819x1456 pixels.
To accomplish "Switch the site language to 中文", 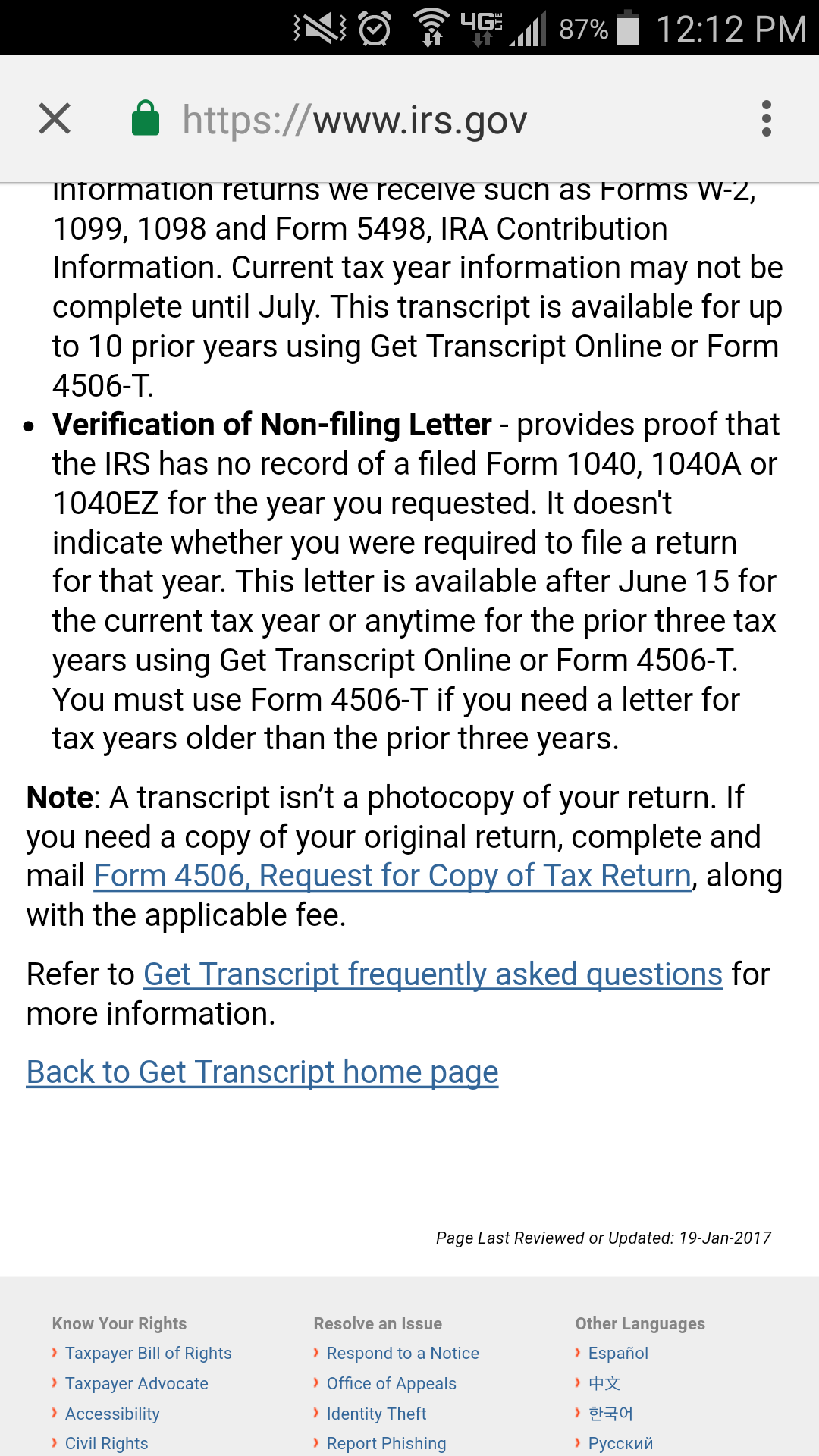I will click(x=604, y=1384).
